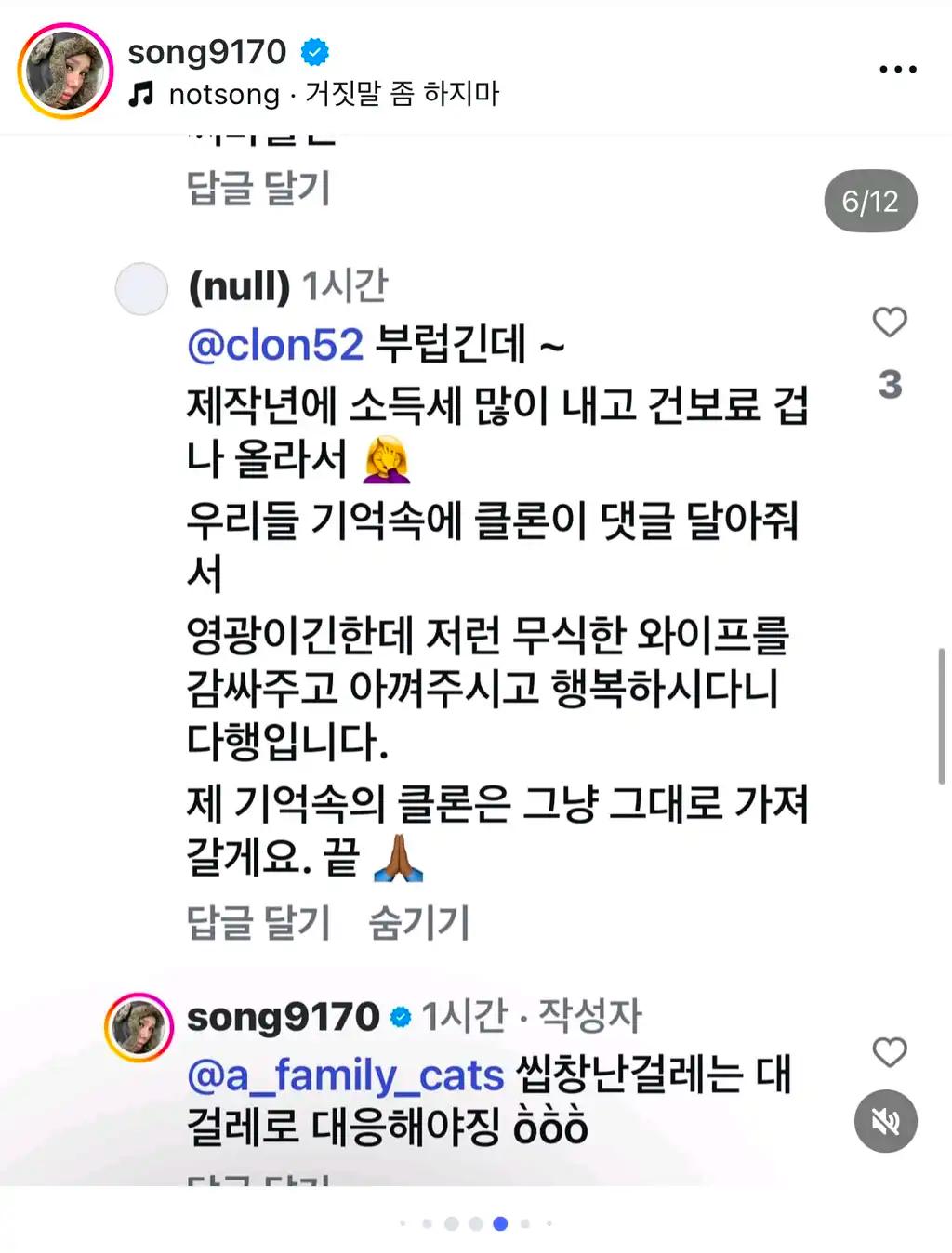Toggle like on the bottom reply
The image size is (952, 1253).
889,1051
